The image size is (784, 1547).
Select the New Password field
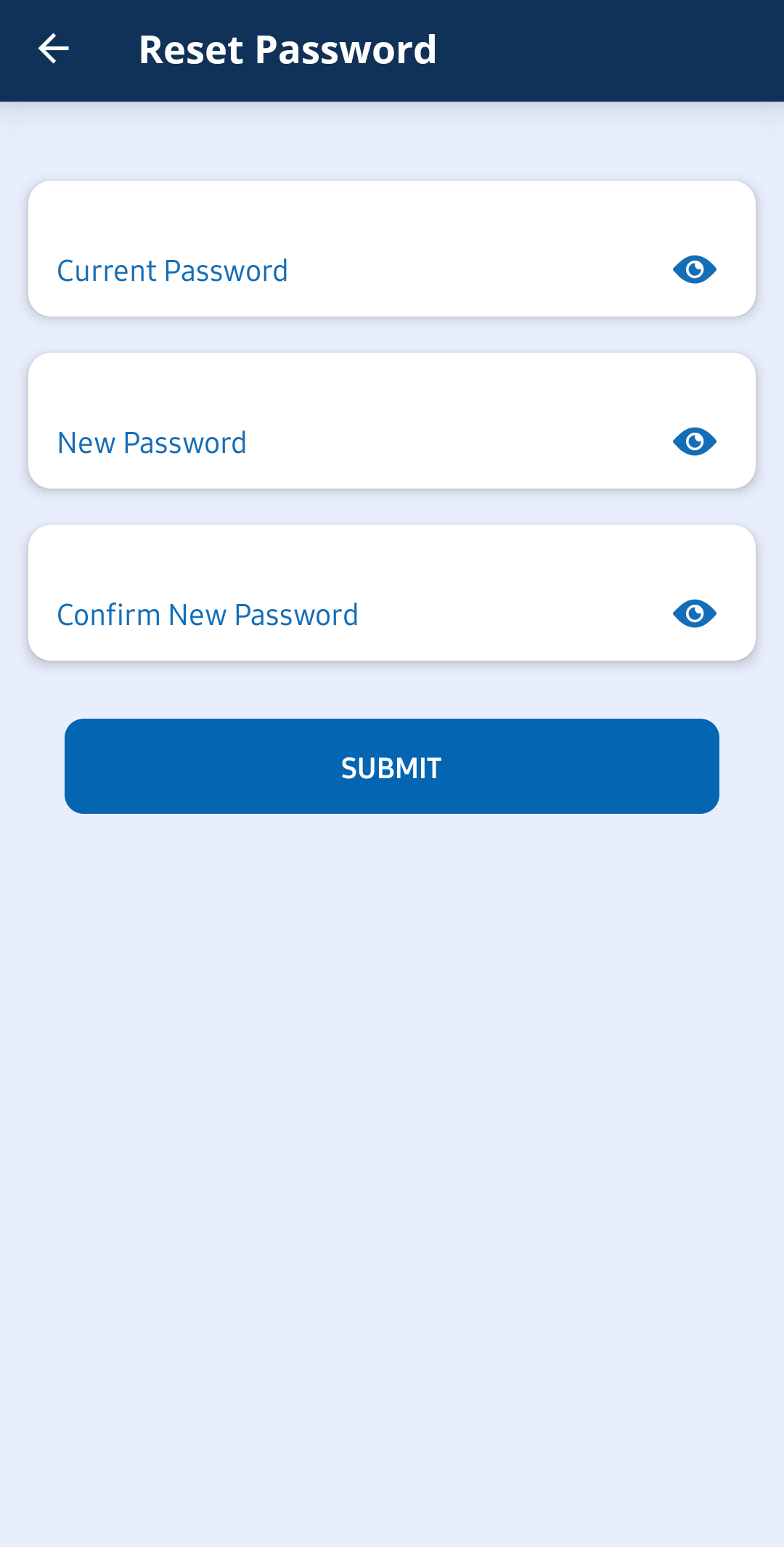[x=348, y=442]
